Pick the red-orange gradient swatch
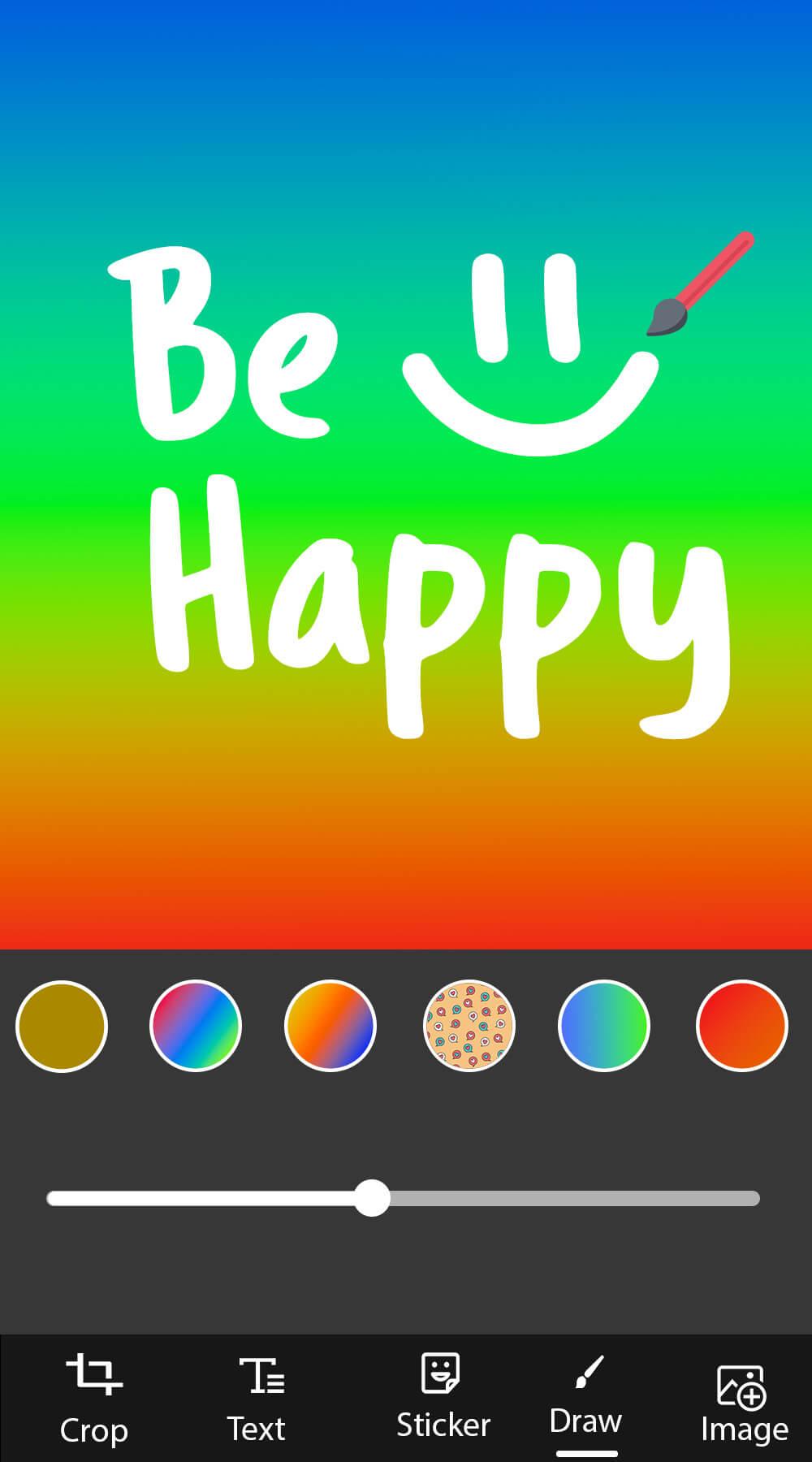The image size is (812, 1462). [x=742, y=1027]
